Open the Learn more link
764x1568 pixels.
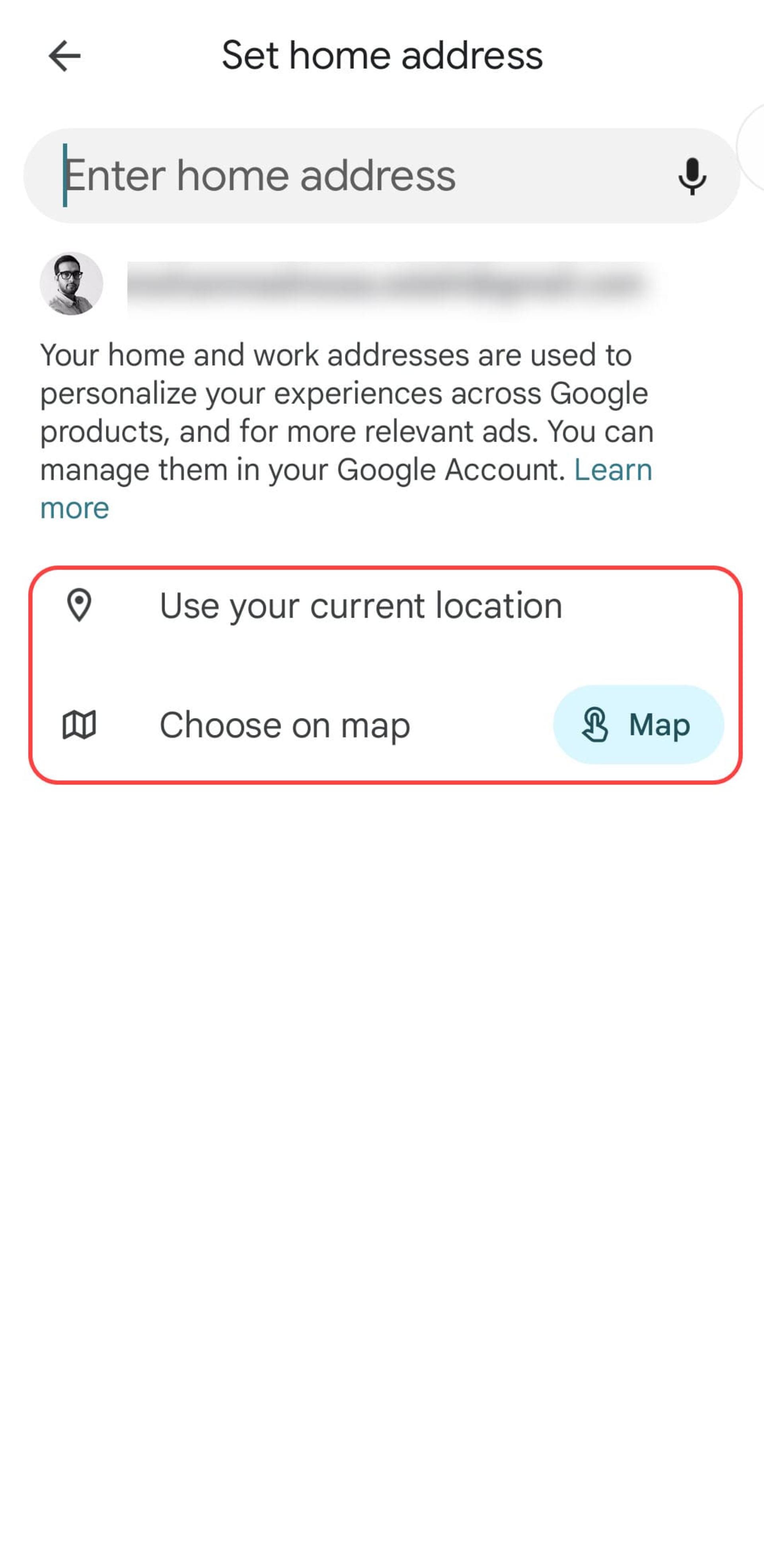coord(613,470)
